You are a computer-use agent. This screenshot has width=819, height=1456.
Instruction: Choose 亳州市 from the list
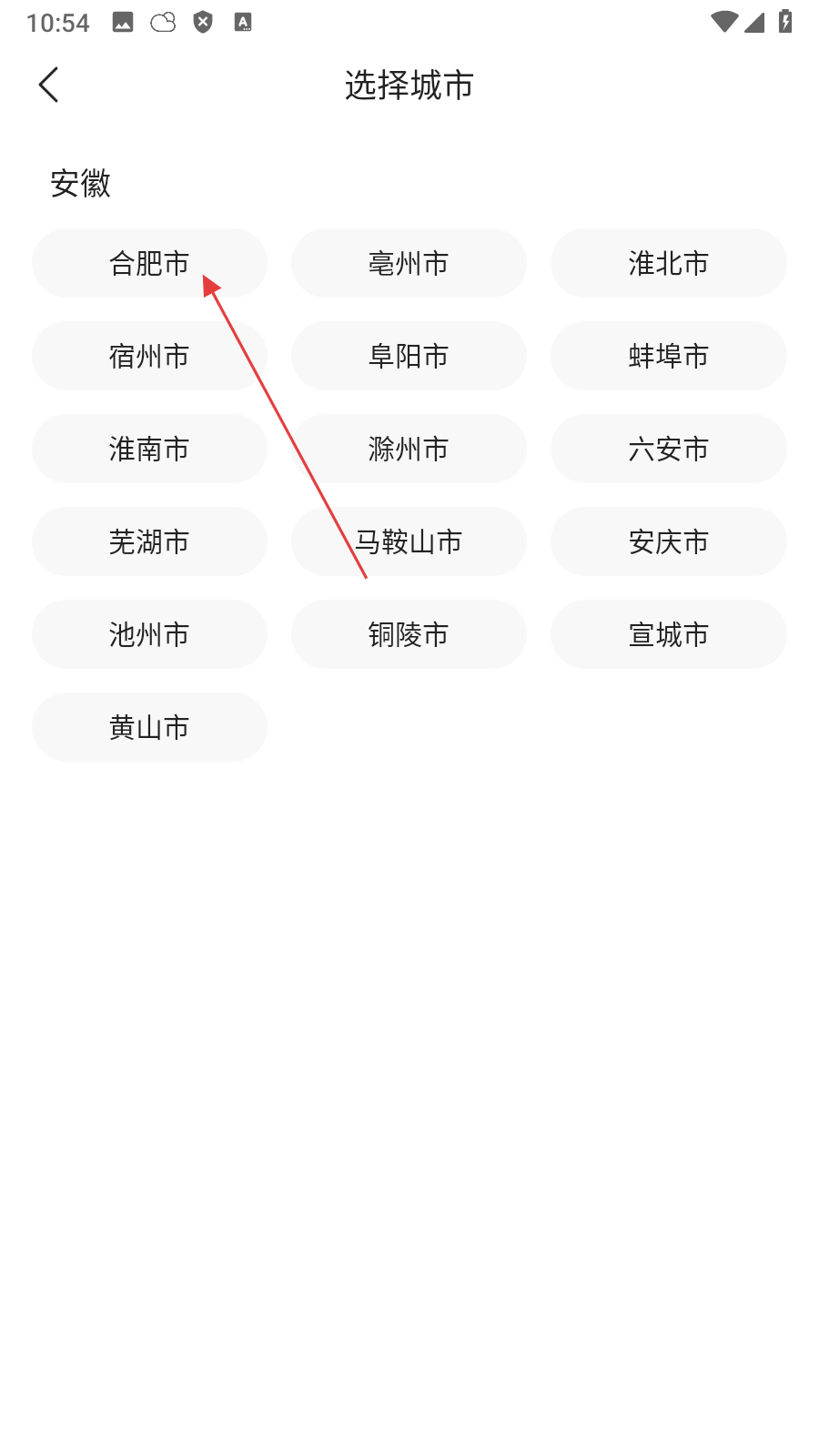tap(409, 263)
